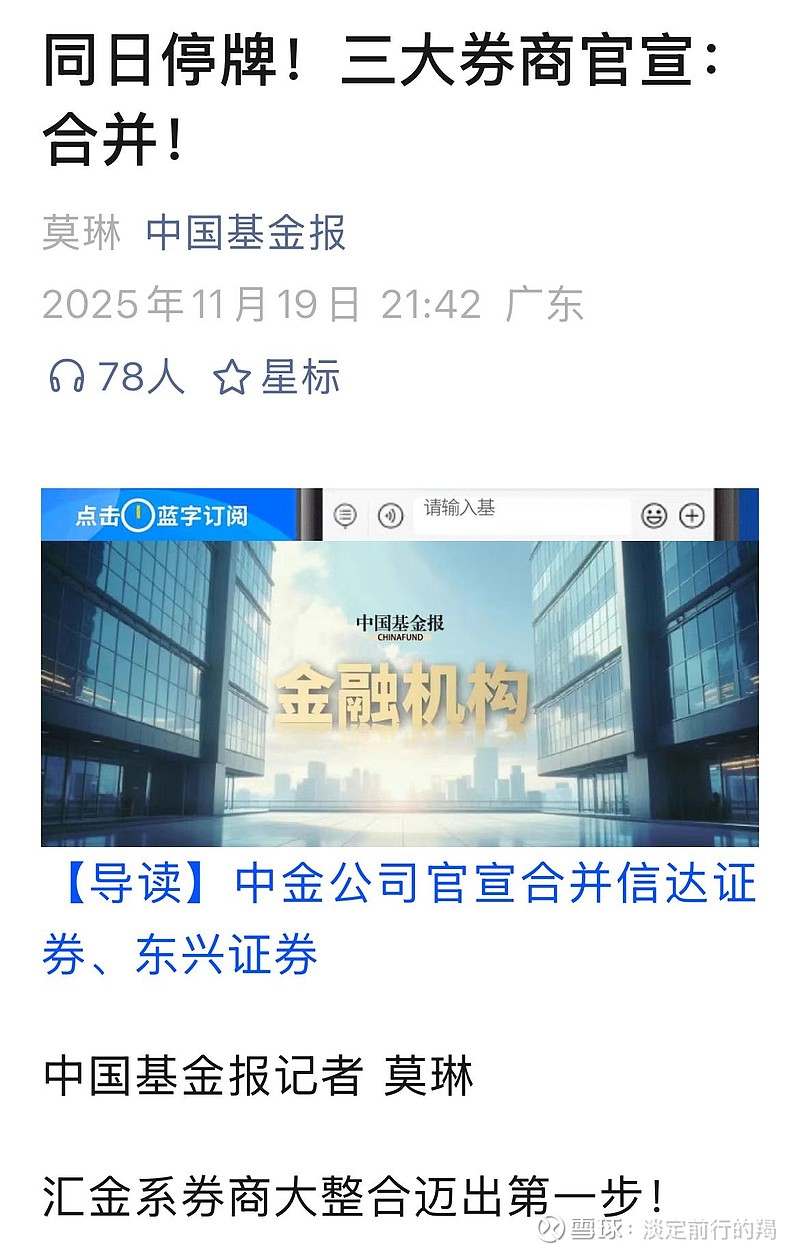800x1254 pixels.
Task: Open the smiley emoji picker icon
Action: 655,512
